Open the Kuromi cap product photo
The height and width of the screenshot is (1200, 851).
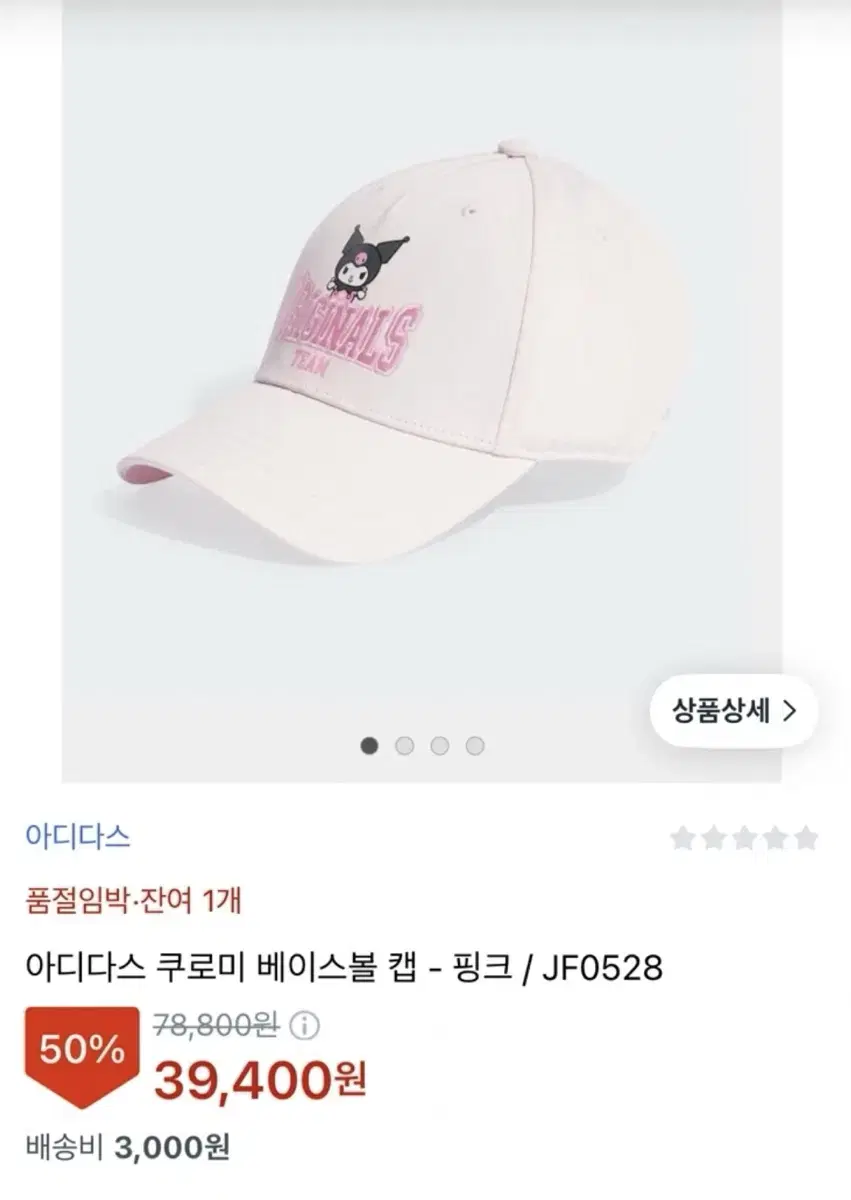[425, 360]
